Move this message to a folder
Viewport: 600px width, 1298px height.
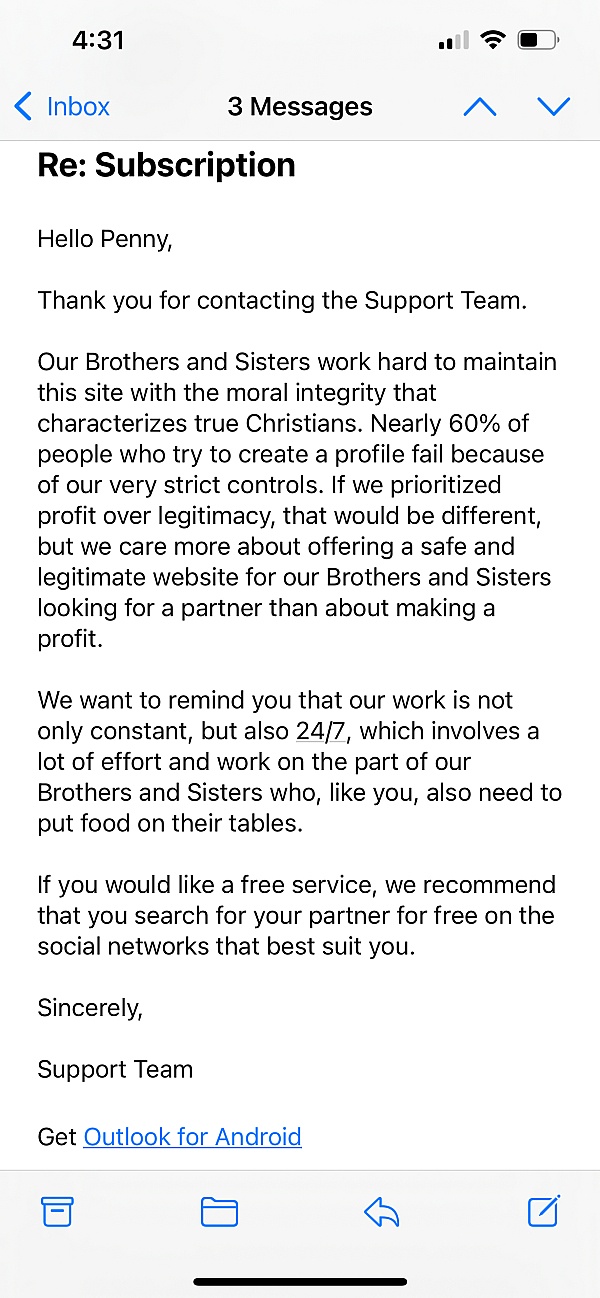point(219,1212)
